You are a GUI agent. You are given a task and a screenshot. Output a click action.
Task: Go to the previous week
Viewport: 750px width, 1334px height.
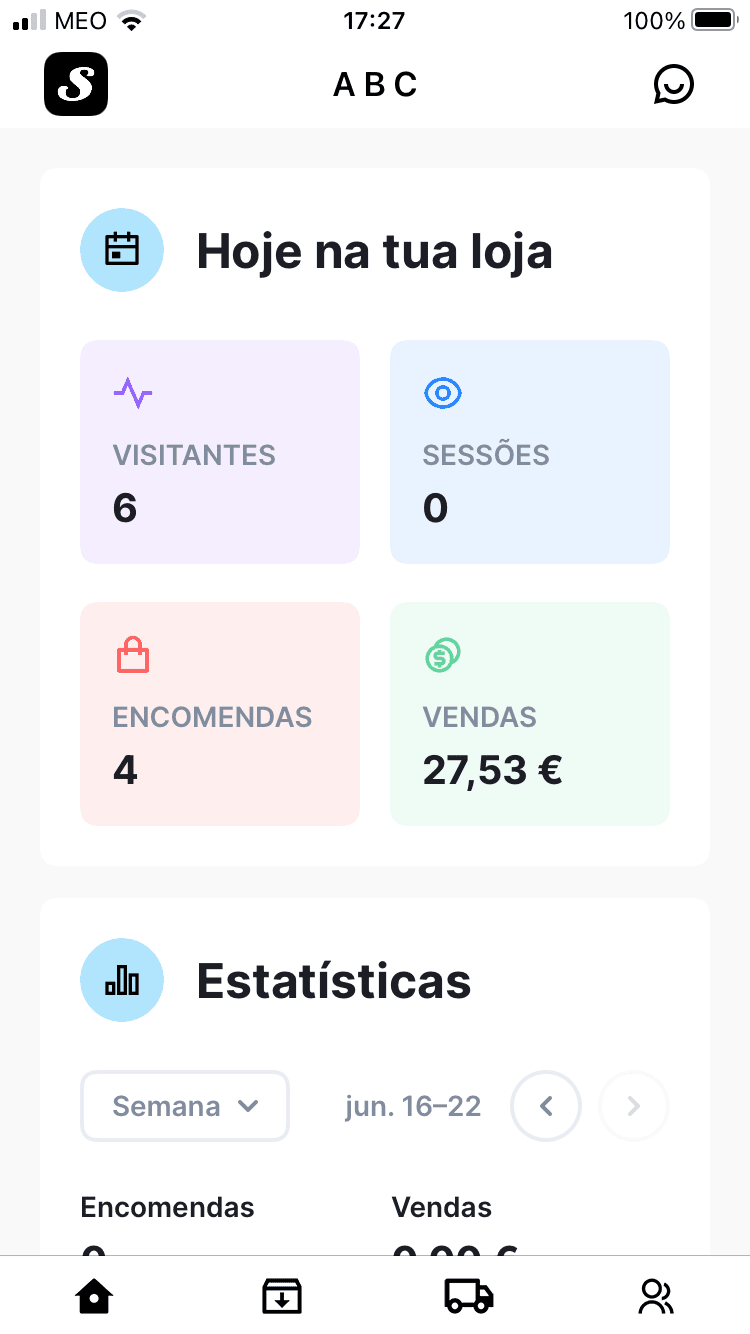click(x=546, y=1106)
